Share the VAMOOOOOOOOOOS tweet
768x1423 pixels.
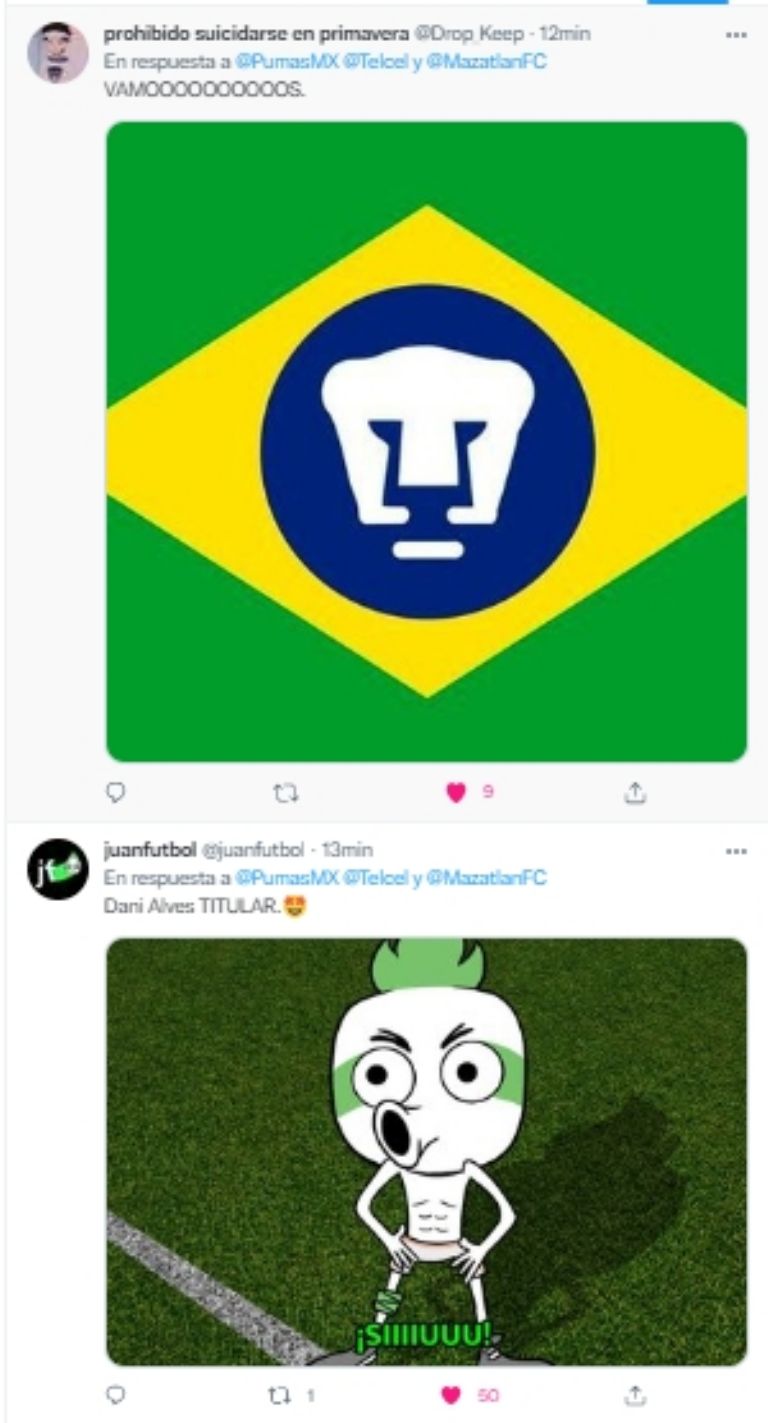(x=635, y=793)
